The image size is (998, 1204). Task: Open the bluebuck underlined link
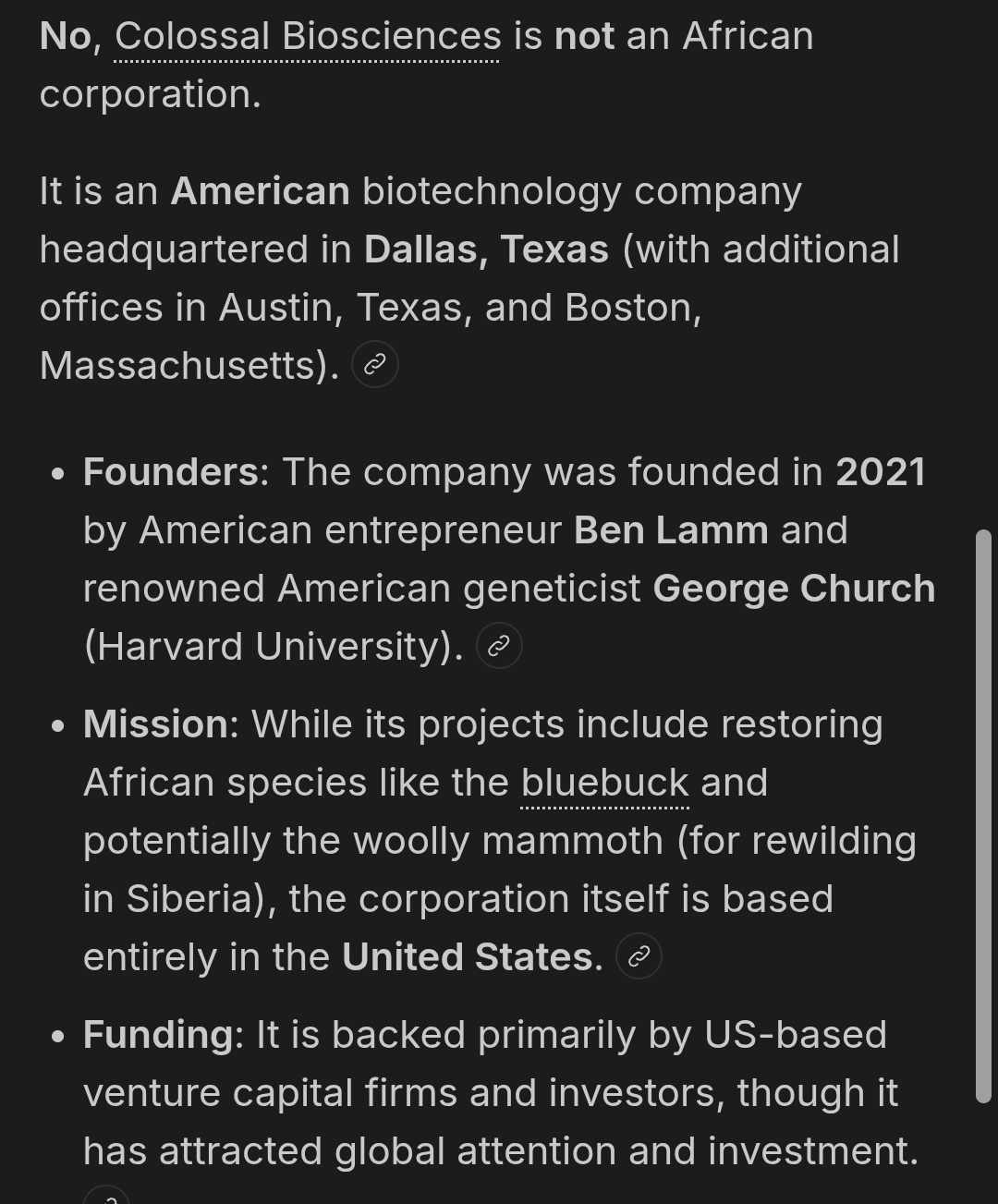(605, 784)
